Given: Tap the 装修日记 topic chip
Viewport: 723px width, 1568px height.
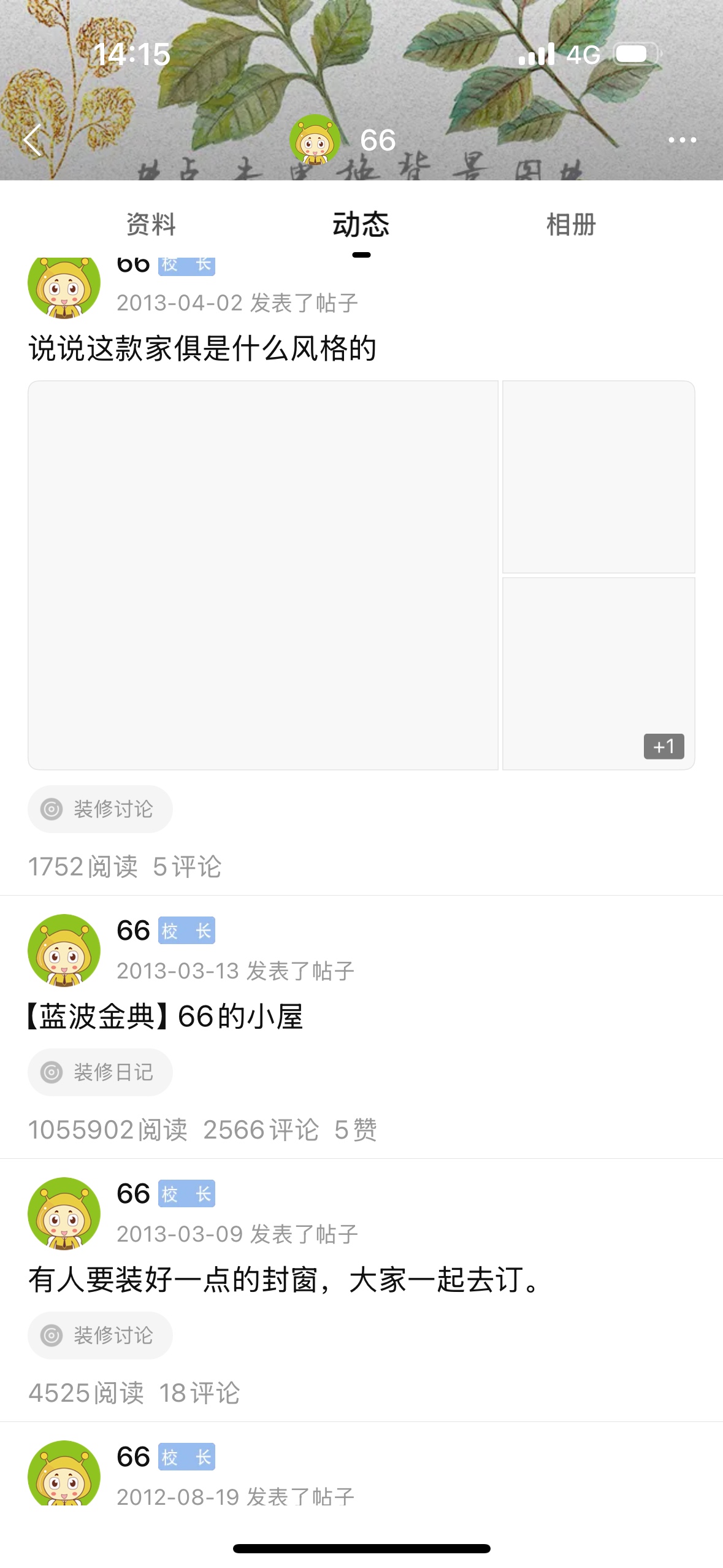Looking at the screenshot, I should coord(100,1072).
